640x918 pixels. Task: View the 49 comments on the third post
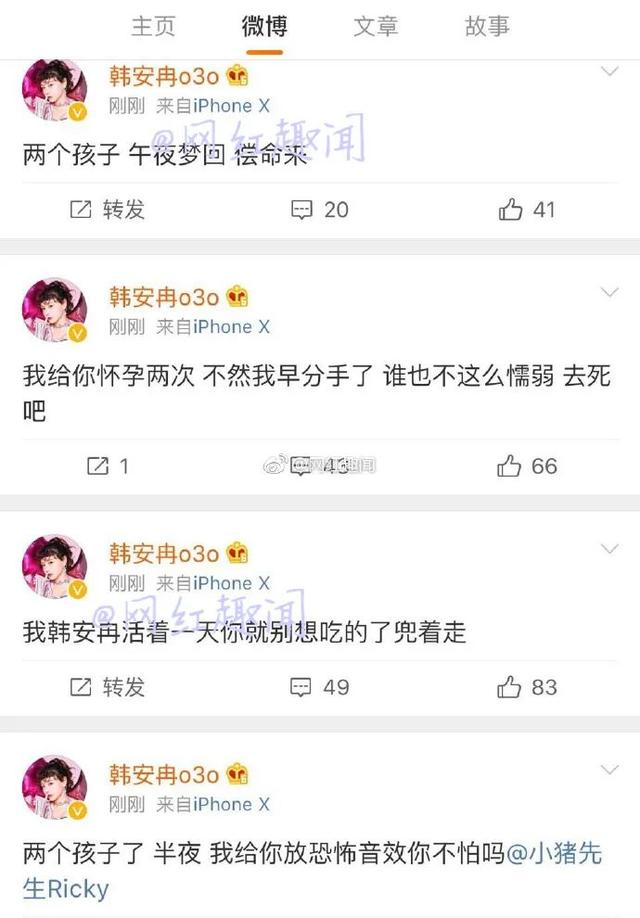319,687
